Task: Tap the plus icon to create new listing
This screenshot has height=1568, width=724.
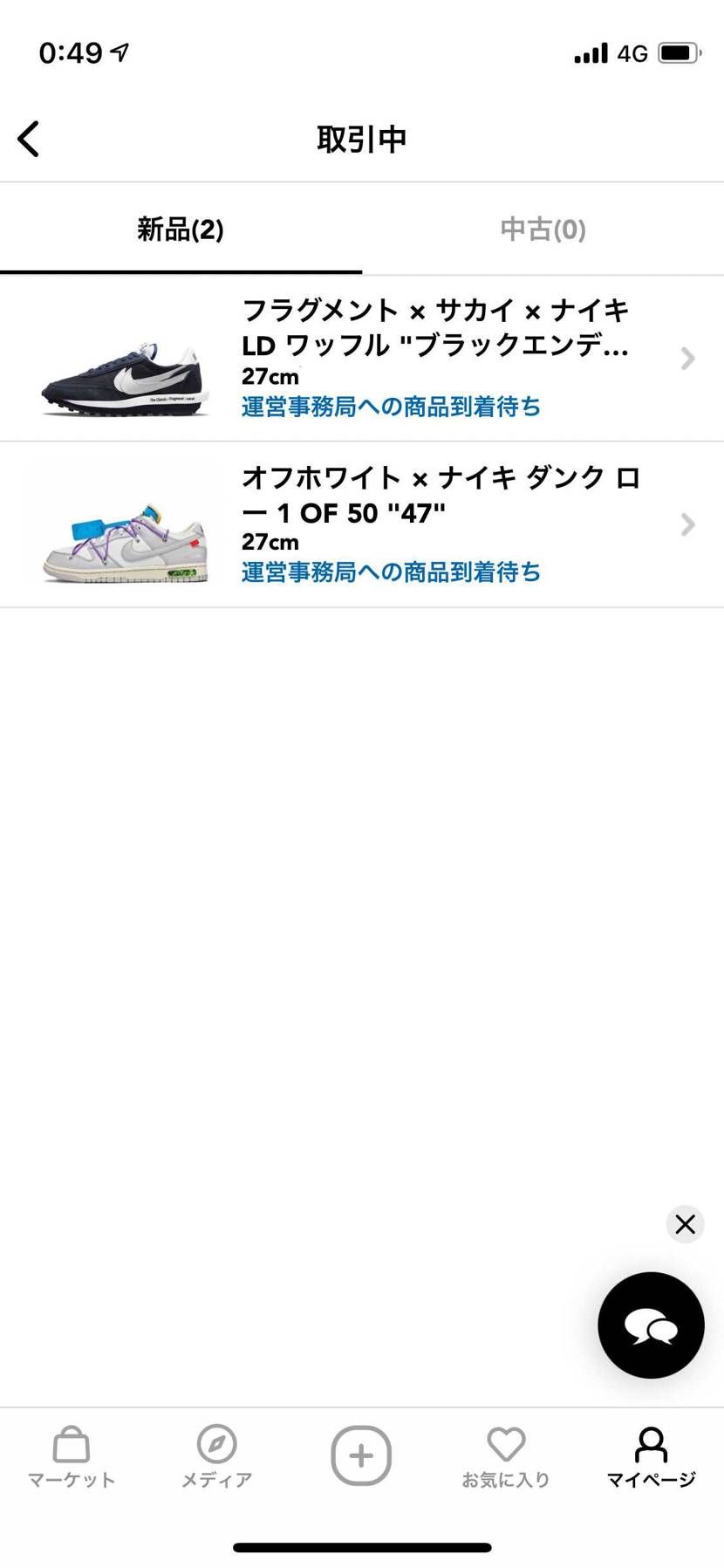Action: [361, 1454]
